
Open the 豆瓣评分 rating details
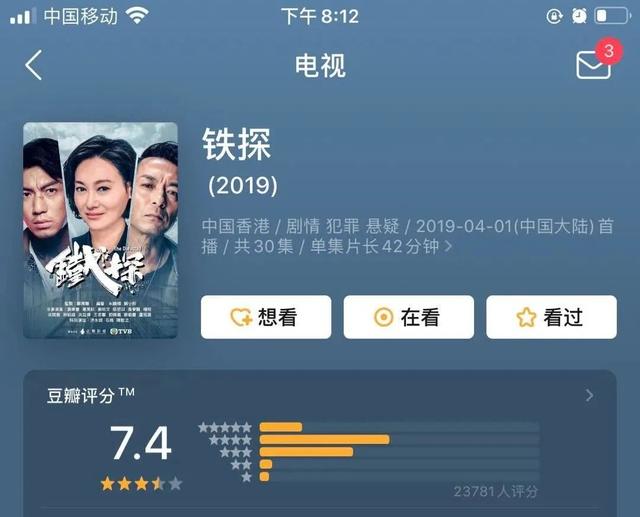(589, 395)
